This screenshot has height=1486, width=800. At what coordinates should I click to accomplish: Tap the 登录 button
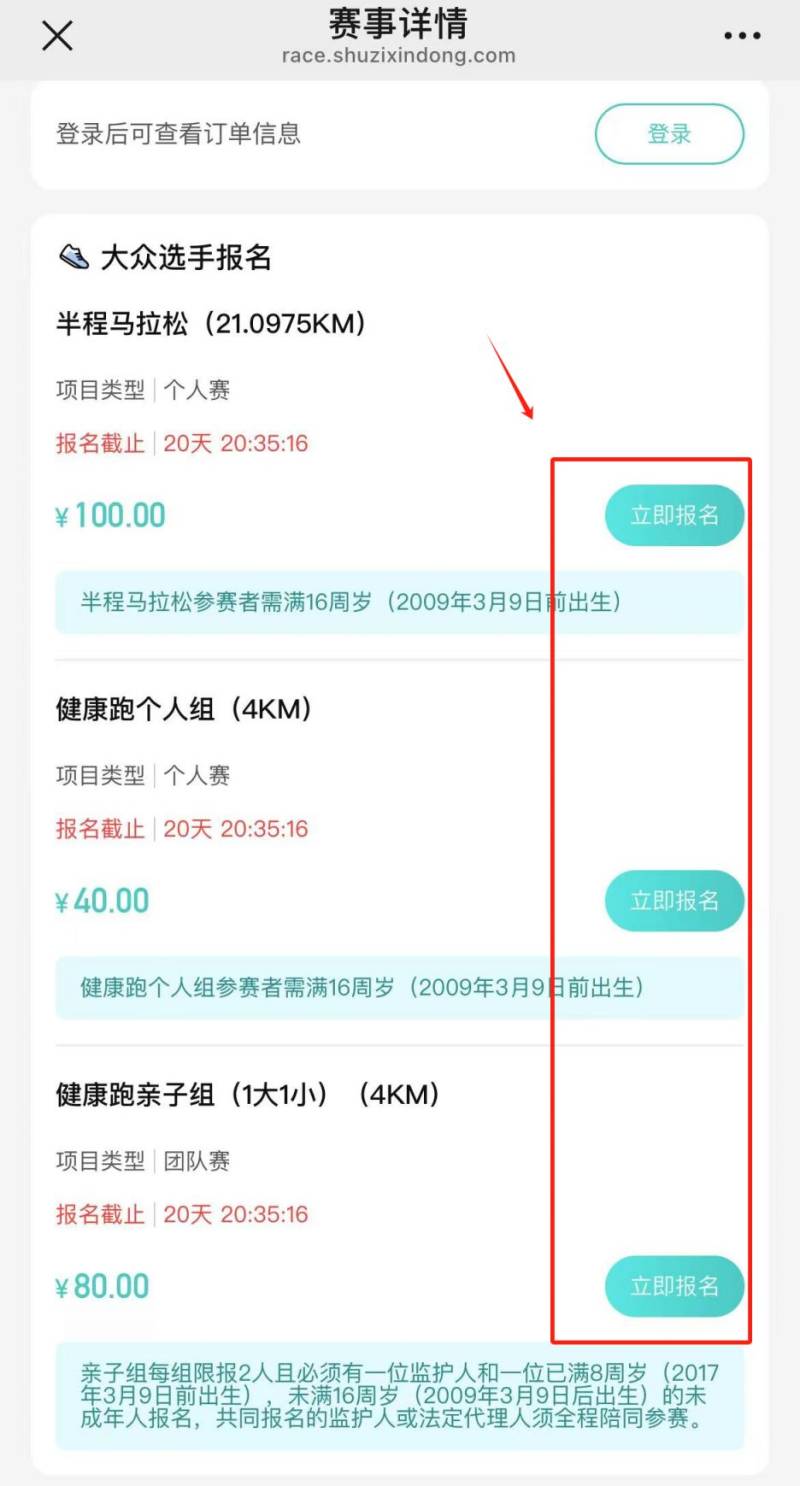click(x=669, y=133)
